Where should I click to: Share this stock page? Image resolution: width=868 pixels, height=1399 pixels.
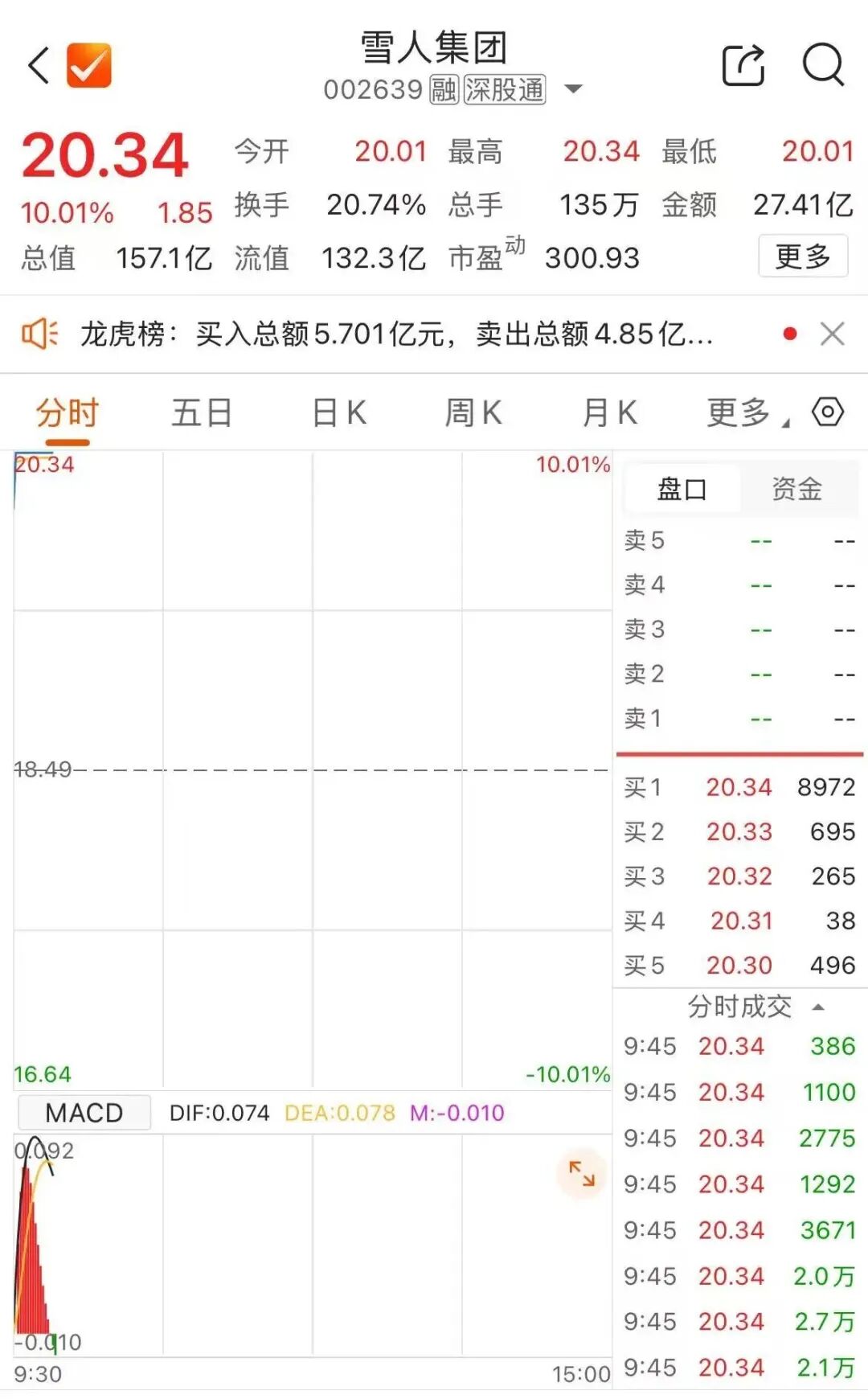coord(743,65)
